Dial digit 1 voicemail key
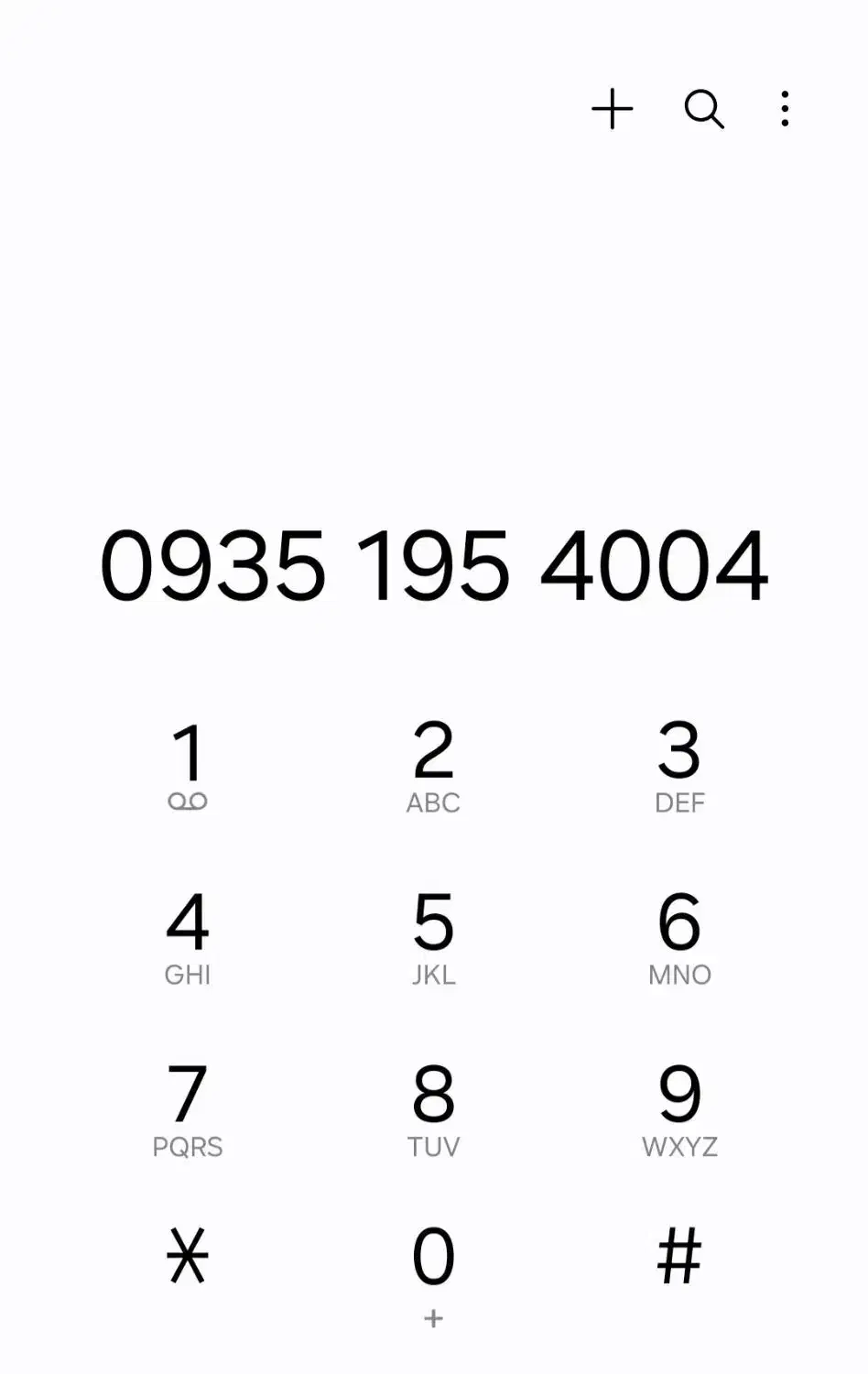The height and width of the screenshot is (1374, 868). 188,765
